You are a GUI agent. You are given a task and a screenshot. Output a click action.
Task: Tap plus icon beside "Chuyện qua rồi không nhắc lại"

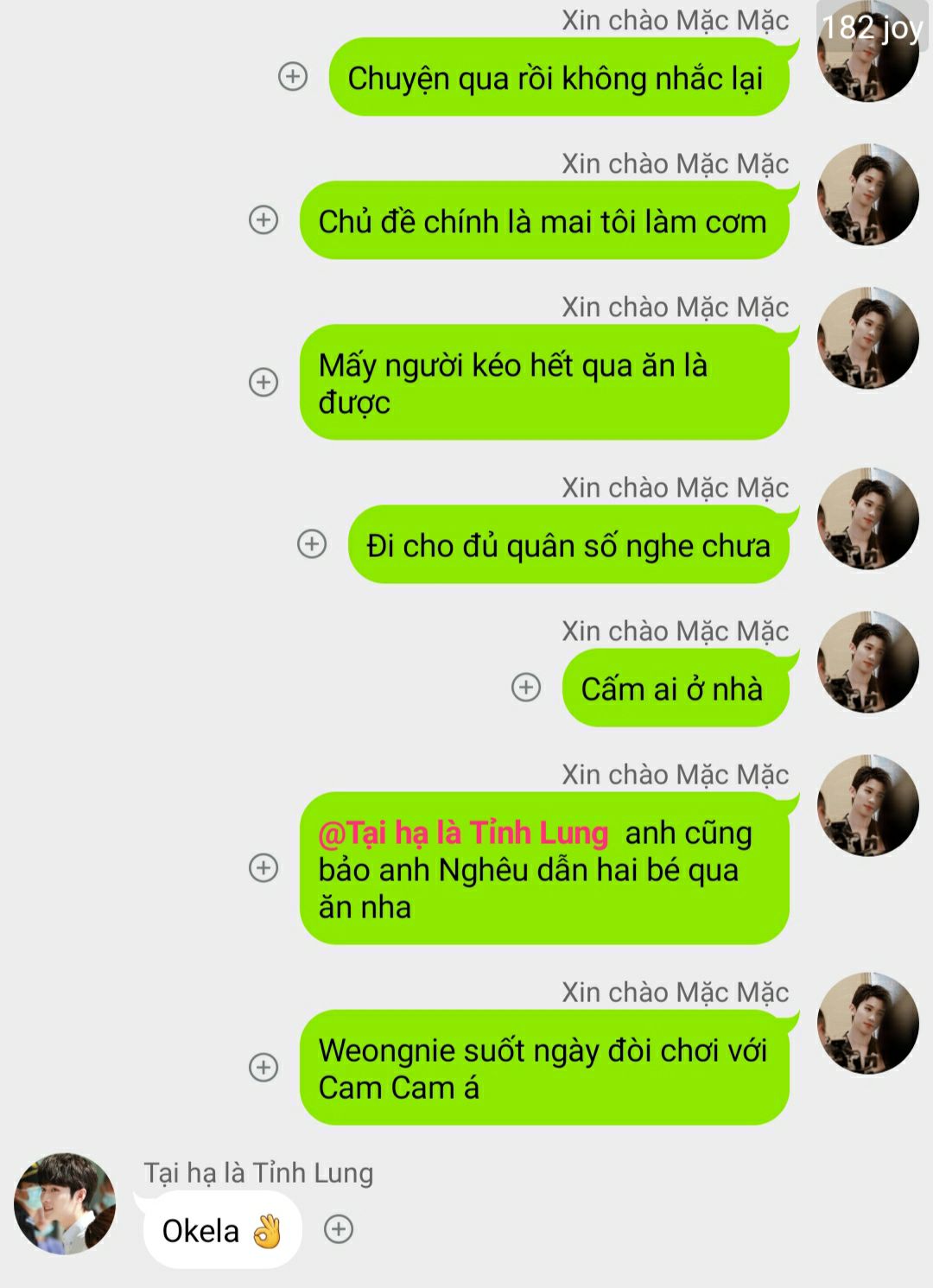click(293, 77)
